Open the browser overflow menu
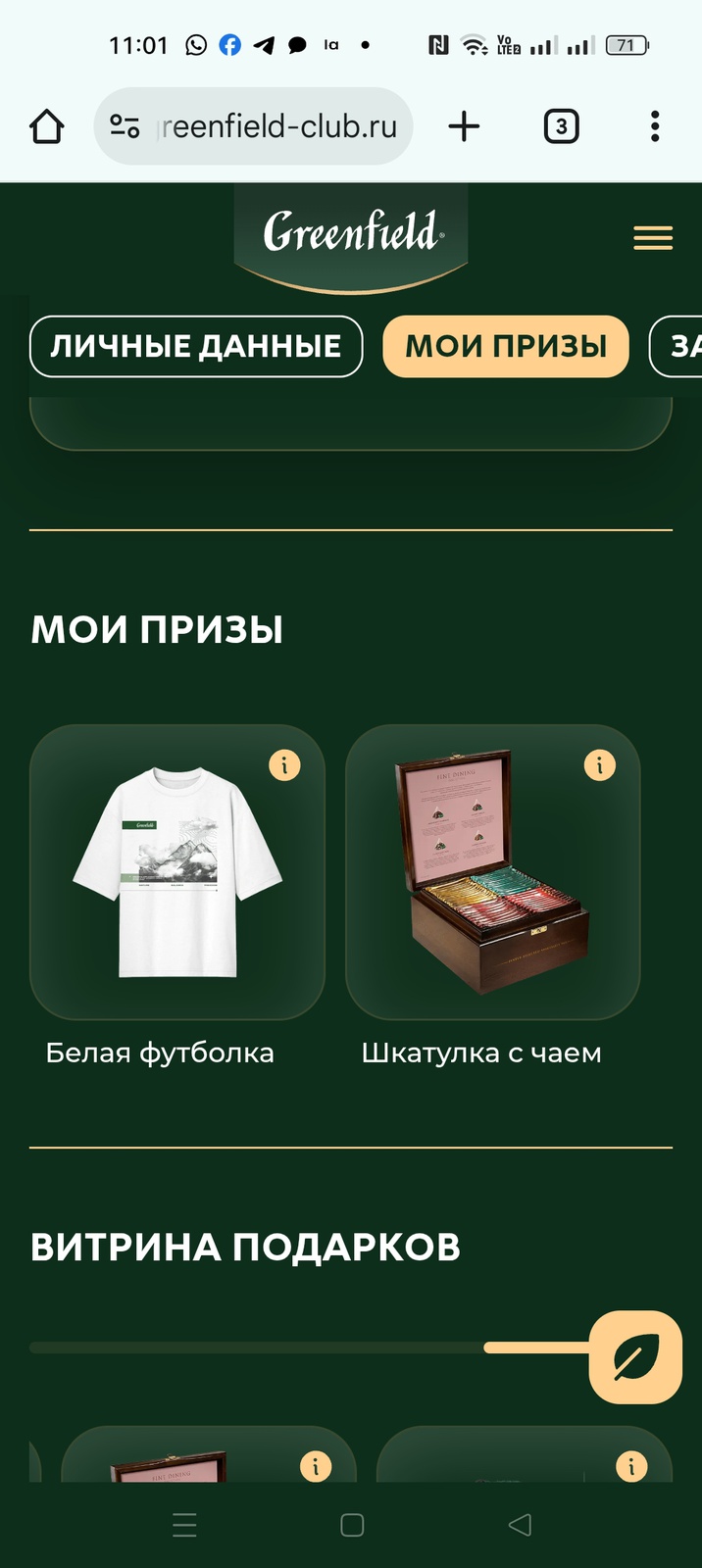The height and width of the screenshot is (1568, 702). (x=655, y=126)
